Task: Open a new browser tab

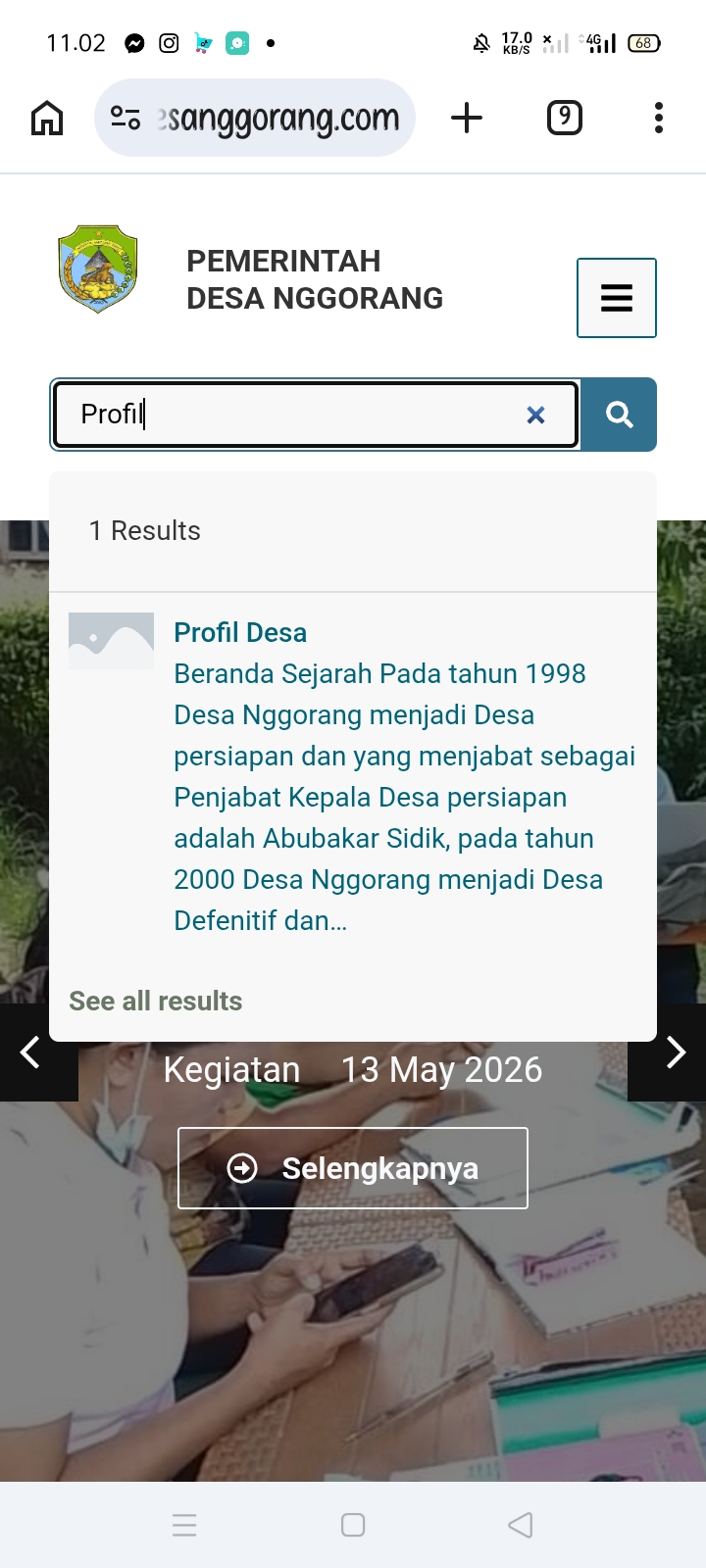Action: (x=467, y=118)
